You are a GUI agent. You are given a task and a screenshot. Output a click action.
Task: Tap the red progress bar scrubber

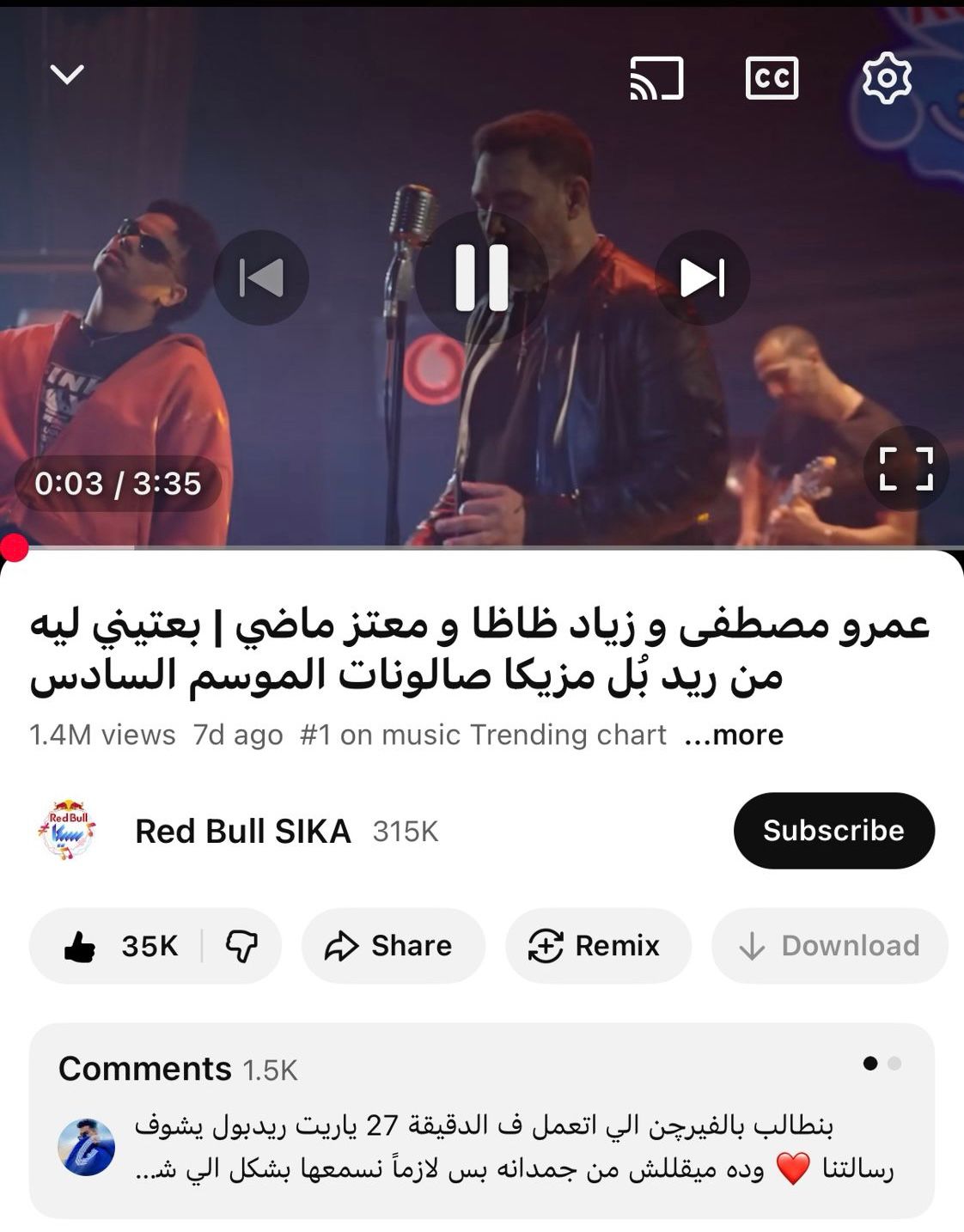[x=14, y=547]
